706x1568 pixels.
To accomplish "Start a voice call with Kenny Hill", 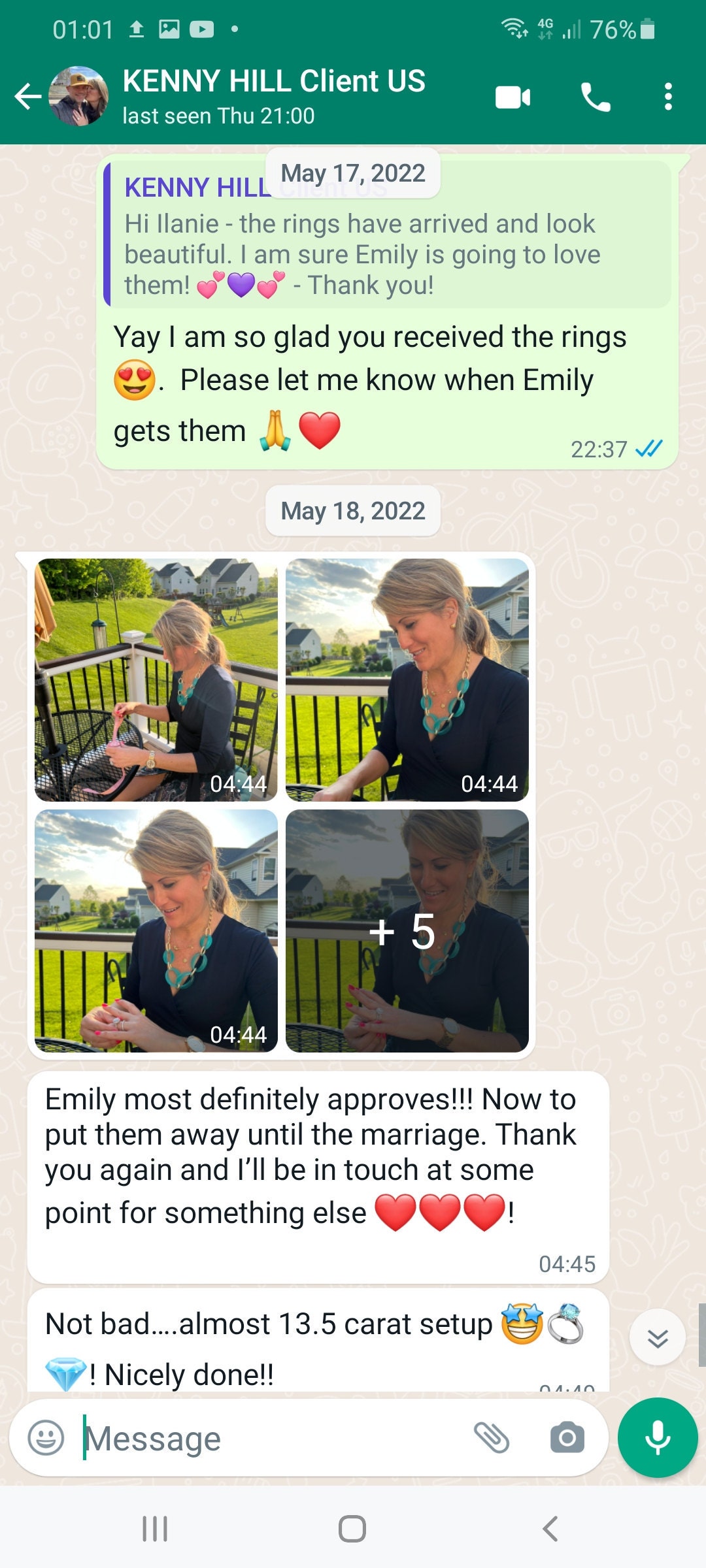I will (x=596, y=97).
